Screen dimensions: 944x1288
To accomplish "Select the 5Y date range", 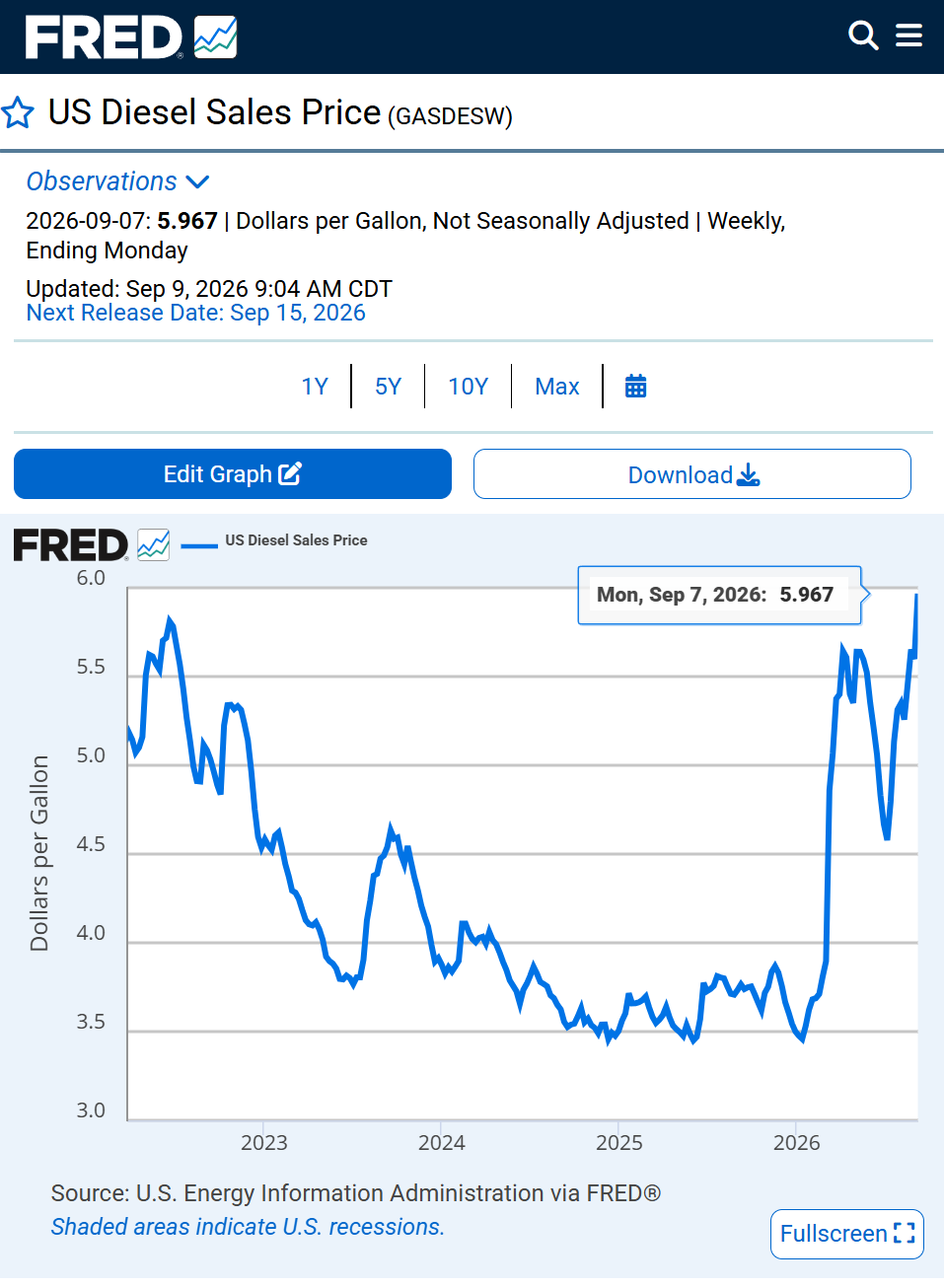I will (389, 387).
